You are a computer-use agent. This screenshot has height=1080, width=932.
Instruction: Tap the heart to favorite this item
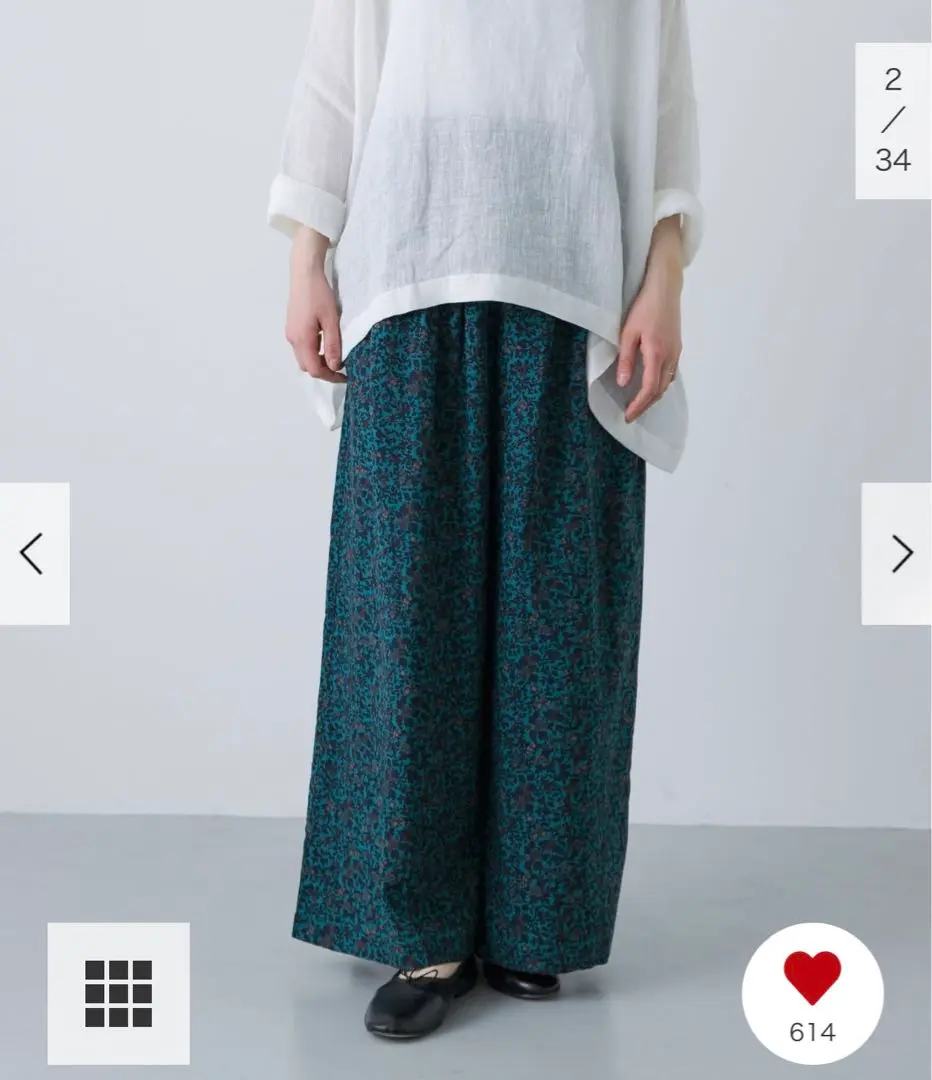[812, 980]
